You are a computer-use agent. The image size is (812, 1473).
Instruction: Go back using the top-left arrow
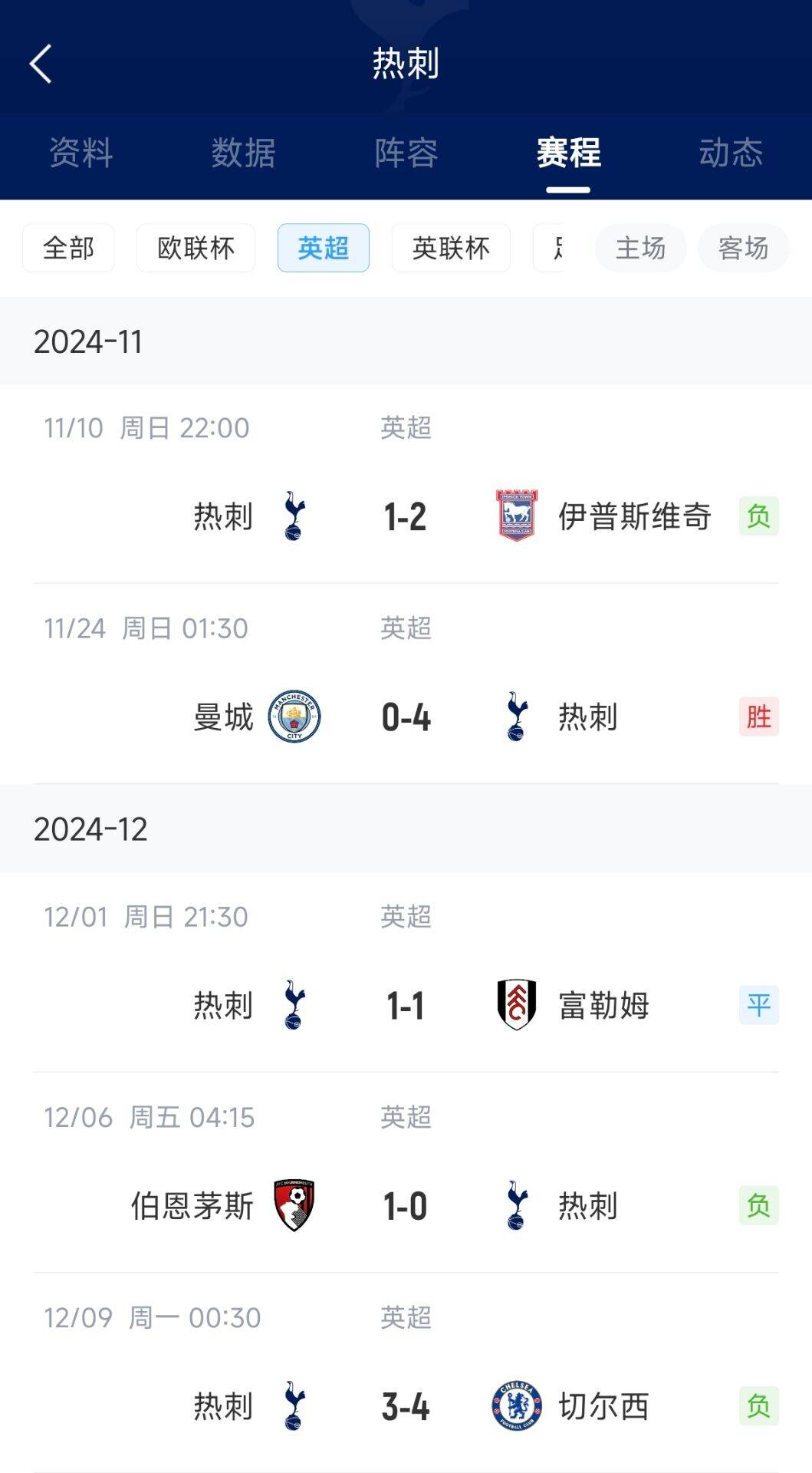41,64
